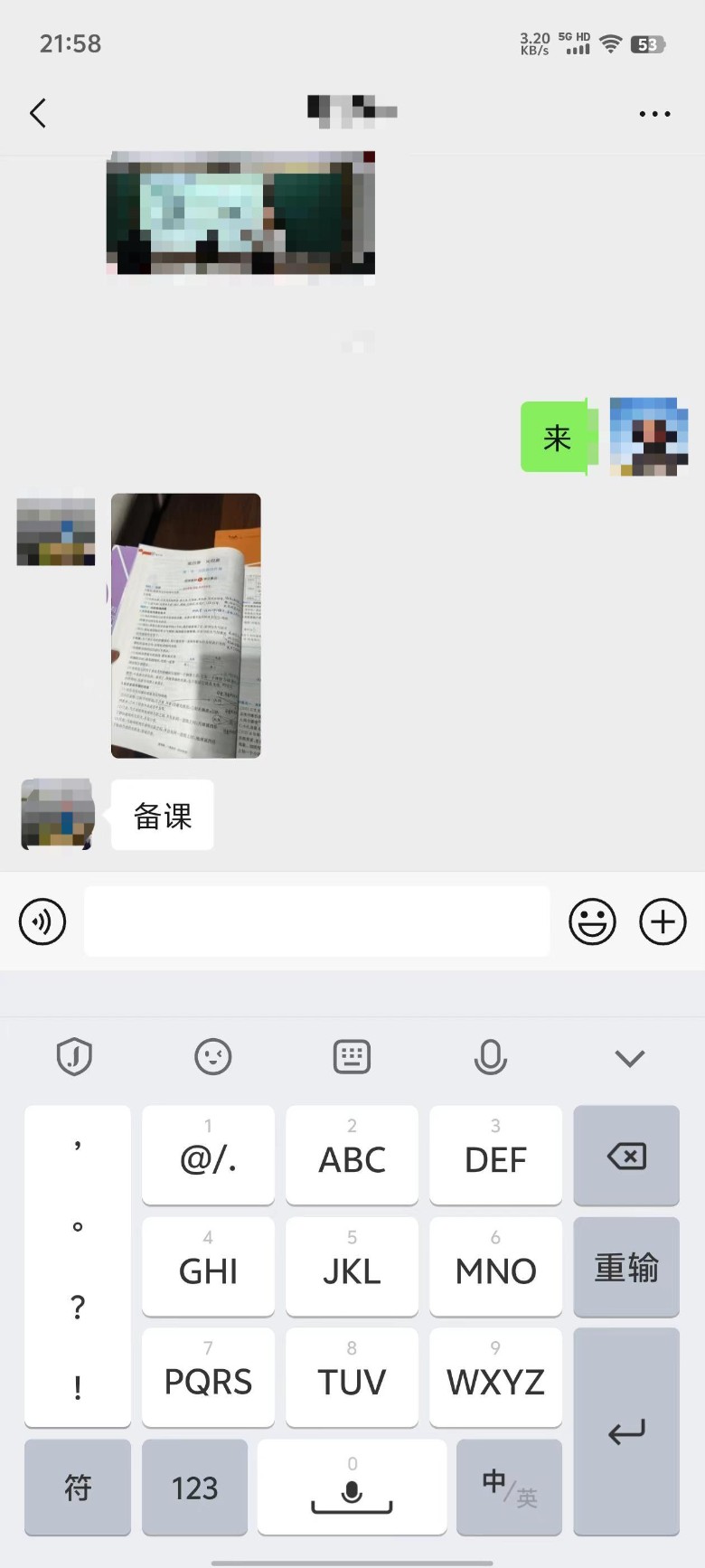Tap the backspace key
The width and height of the screenshot is (705, 1568).
pyautogui.click(x=626, y=1156)
